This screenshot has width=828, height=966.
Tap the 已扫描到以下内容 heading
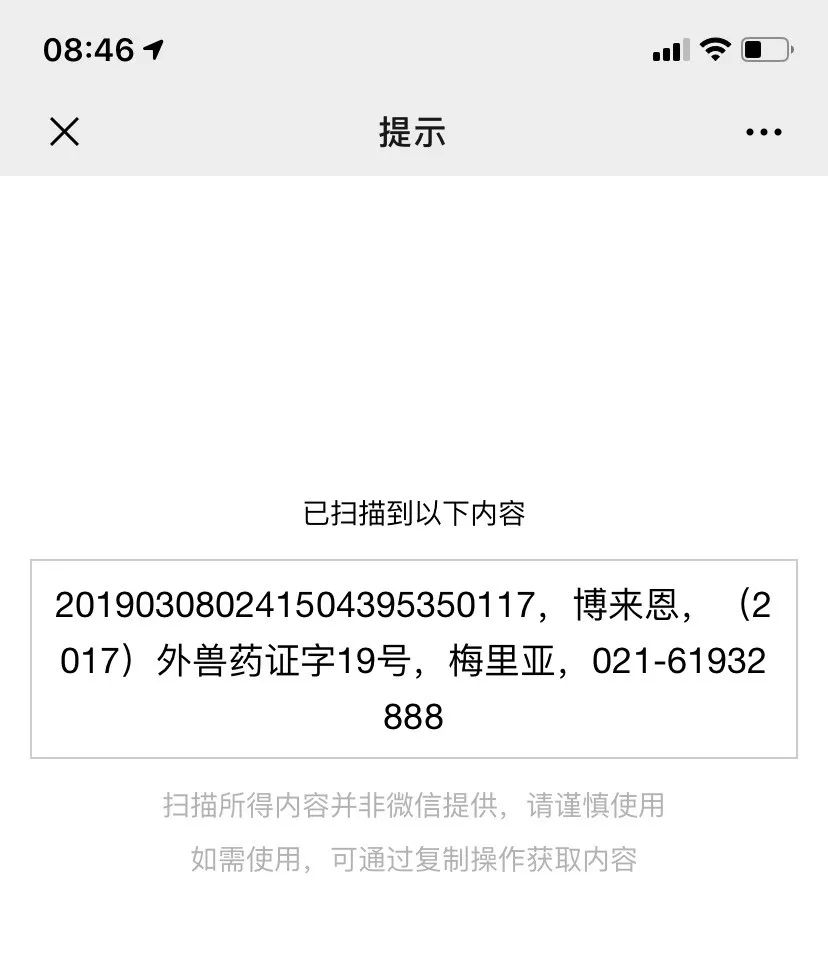[x=414, y=512]
